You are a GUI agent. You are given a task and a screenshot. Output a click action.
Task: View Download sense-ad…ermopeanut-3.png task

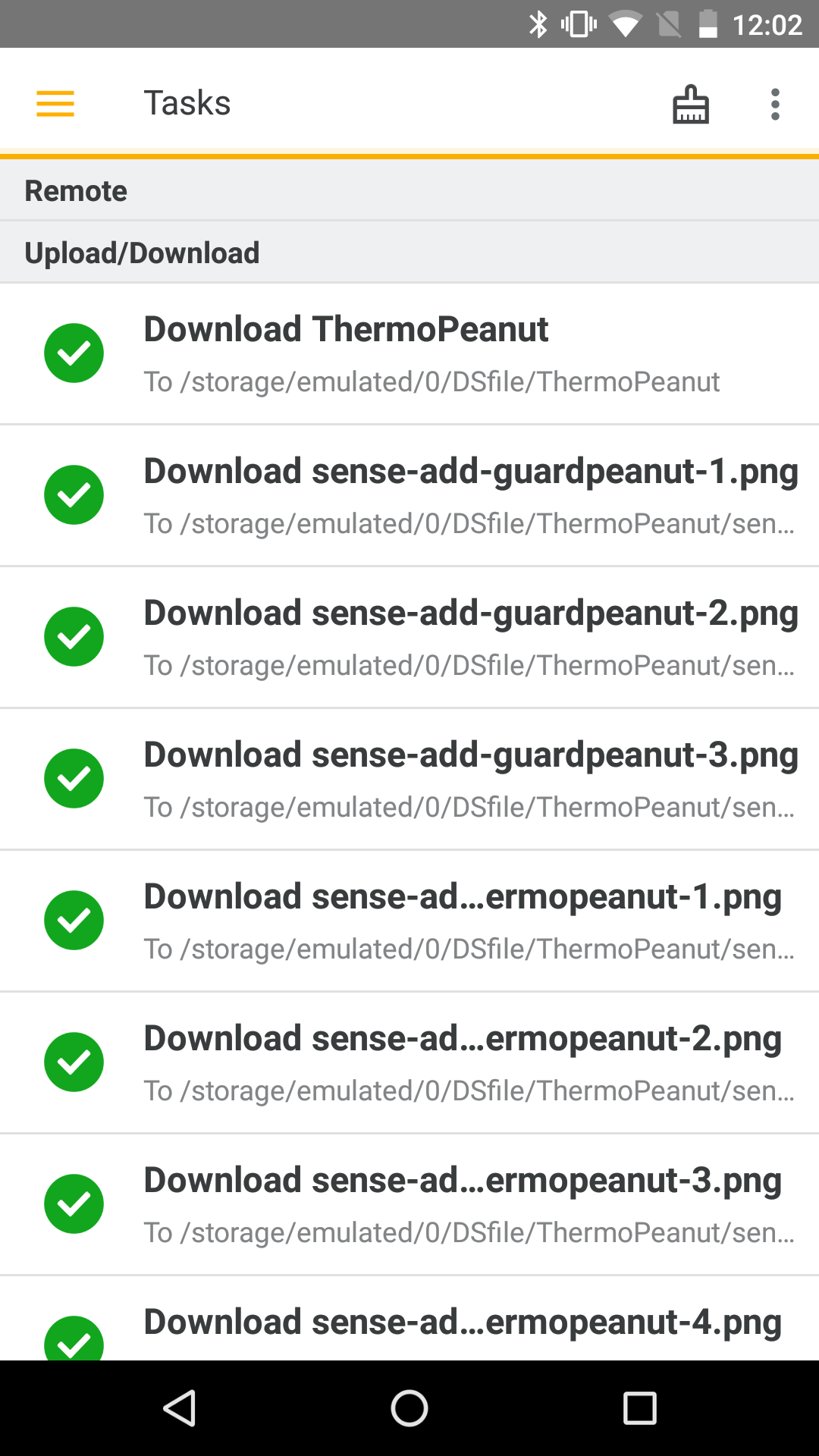pyautogui.click(x=409, y=1204)
